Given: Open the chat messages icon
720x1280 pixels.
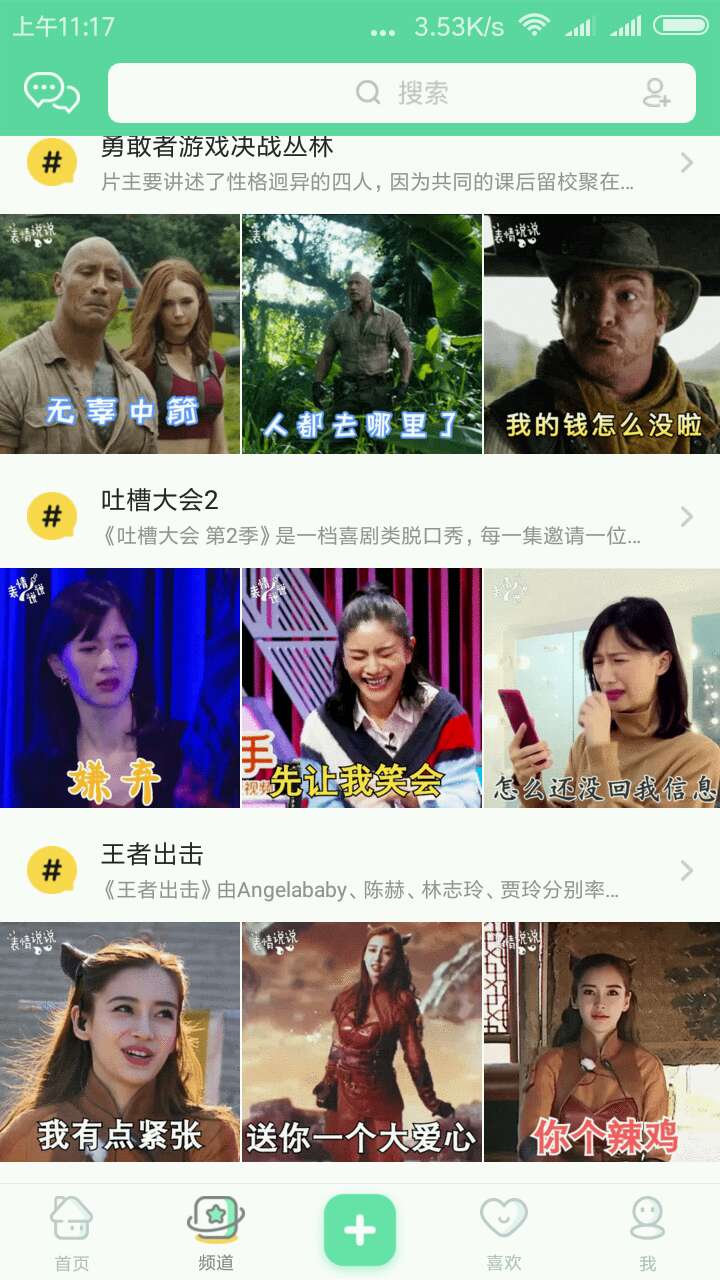Looking at the screenshot, I should [52, 93].
